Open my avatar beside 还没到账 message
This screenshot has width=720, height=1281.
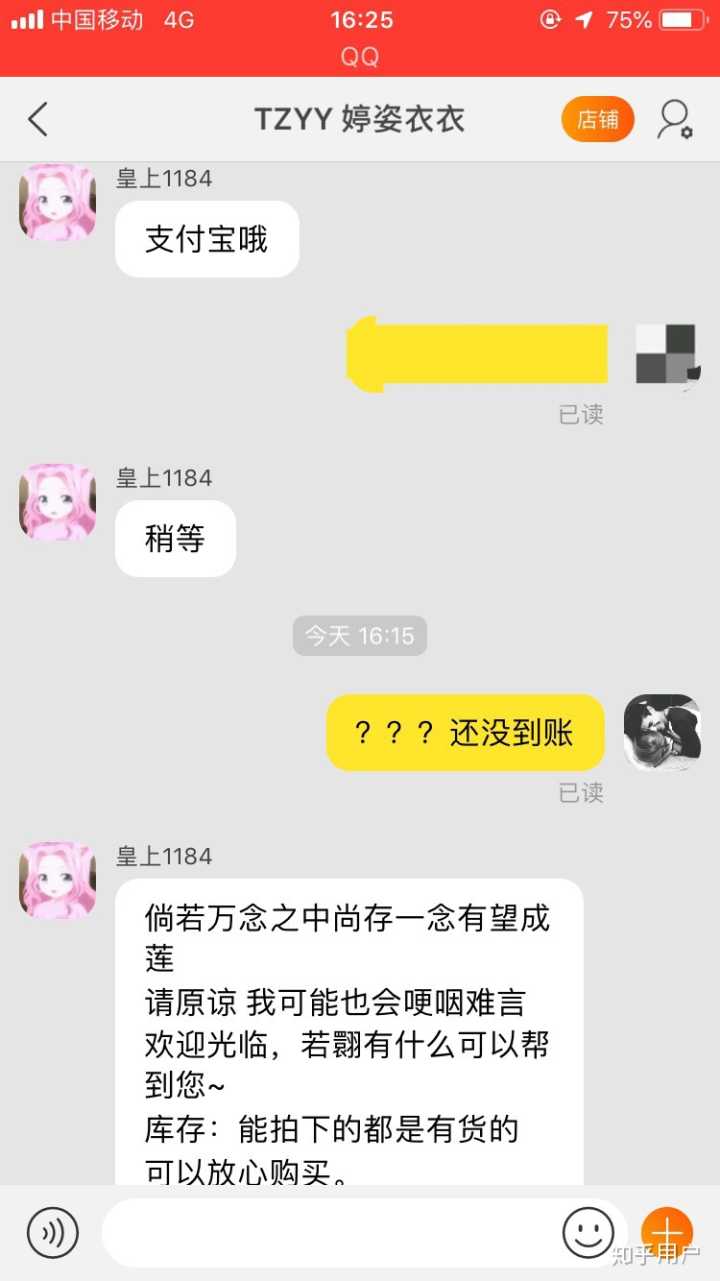pos(662,732)
